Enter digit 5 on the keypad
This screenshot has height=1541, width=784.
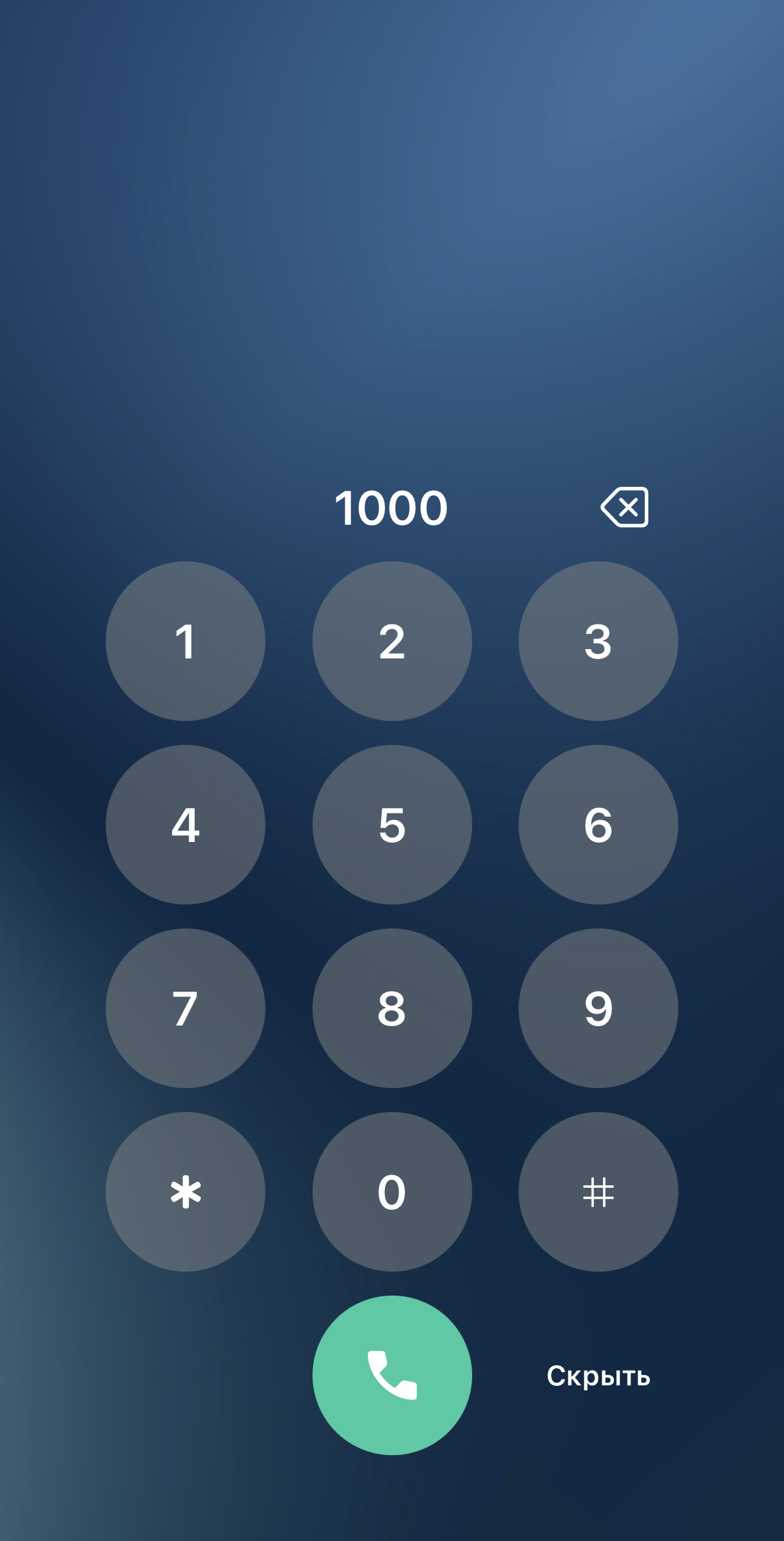392,825
